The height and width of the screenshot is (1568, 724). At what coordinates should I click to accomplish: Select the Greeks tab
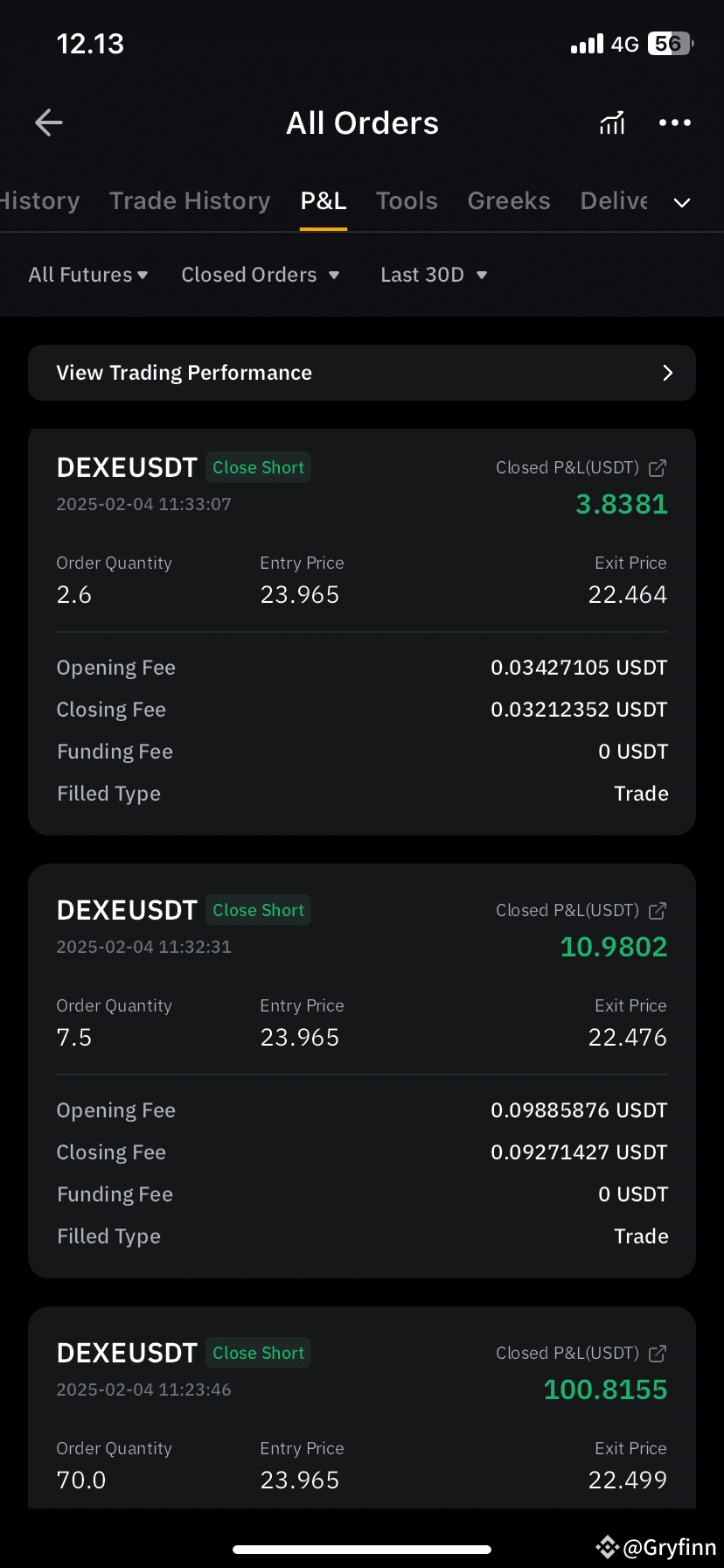pyautogui.click(x=508, y=200)
